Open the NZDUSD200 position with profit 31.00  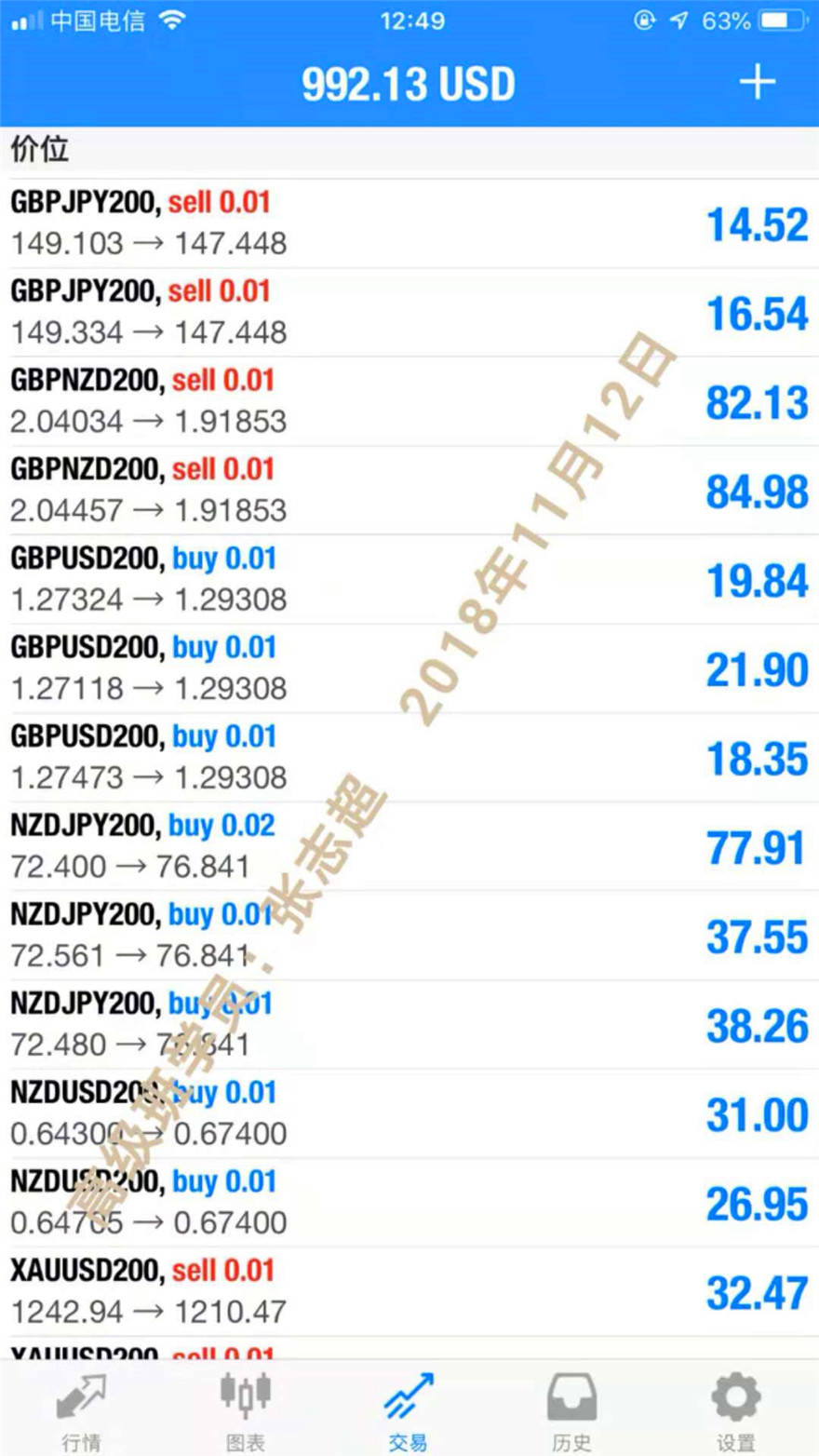(409, 1113)
